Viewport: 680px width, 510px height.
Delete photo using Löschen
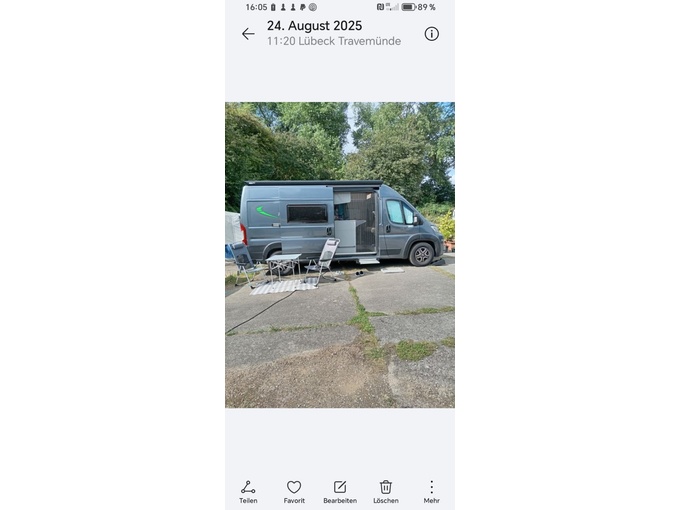[x=386, y=491]
